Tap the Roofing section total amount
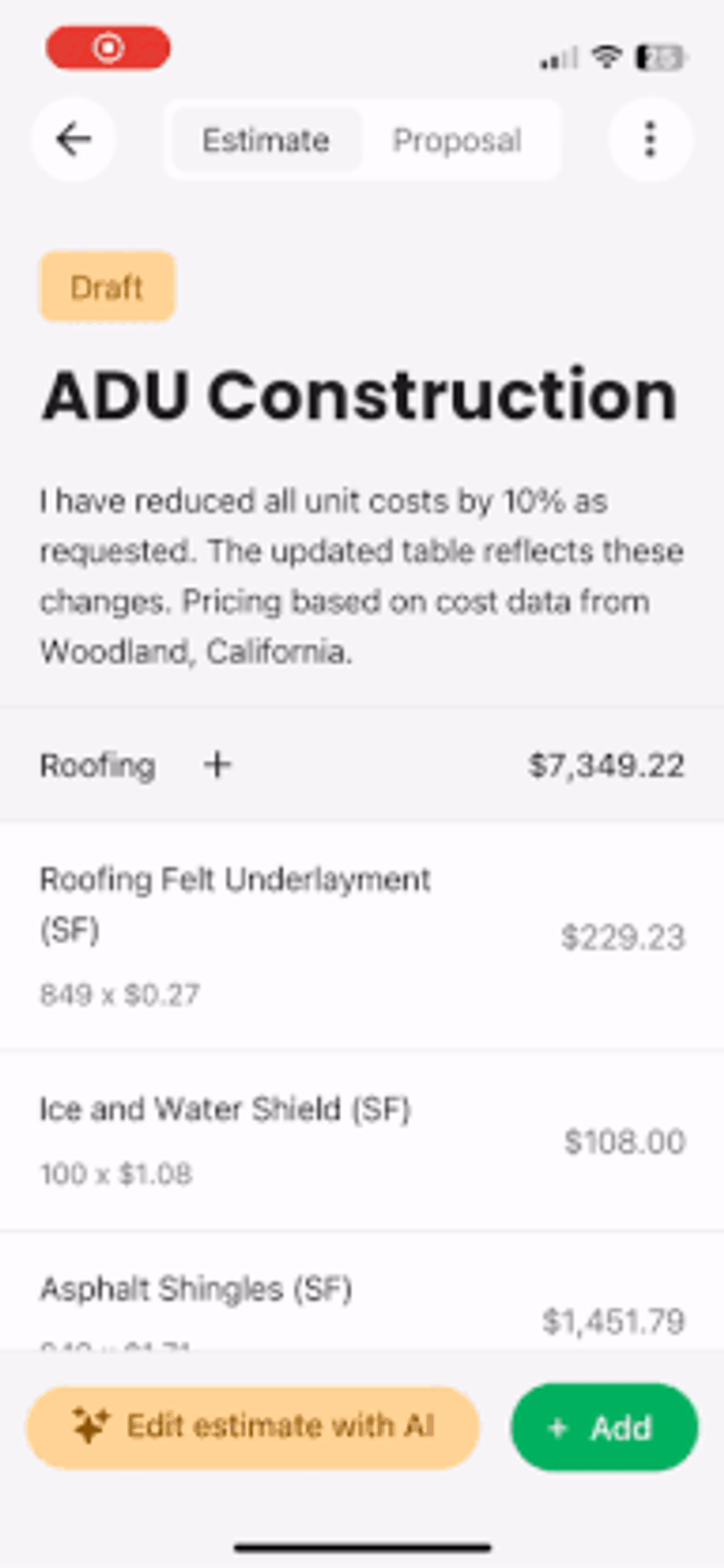The image size is (724, 1568). (x=606, y=765)
